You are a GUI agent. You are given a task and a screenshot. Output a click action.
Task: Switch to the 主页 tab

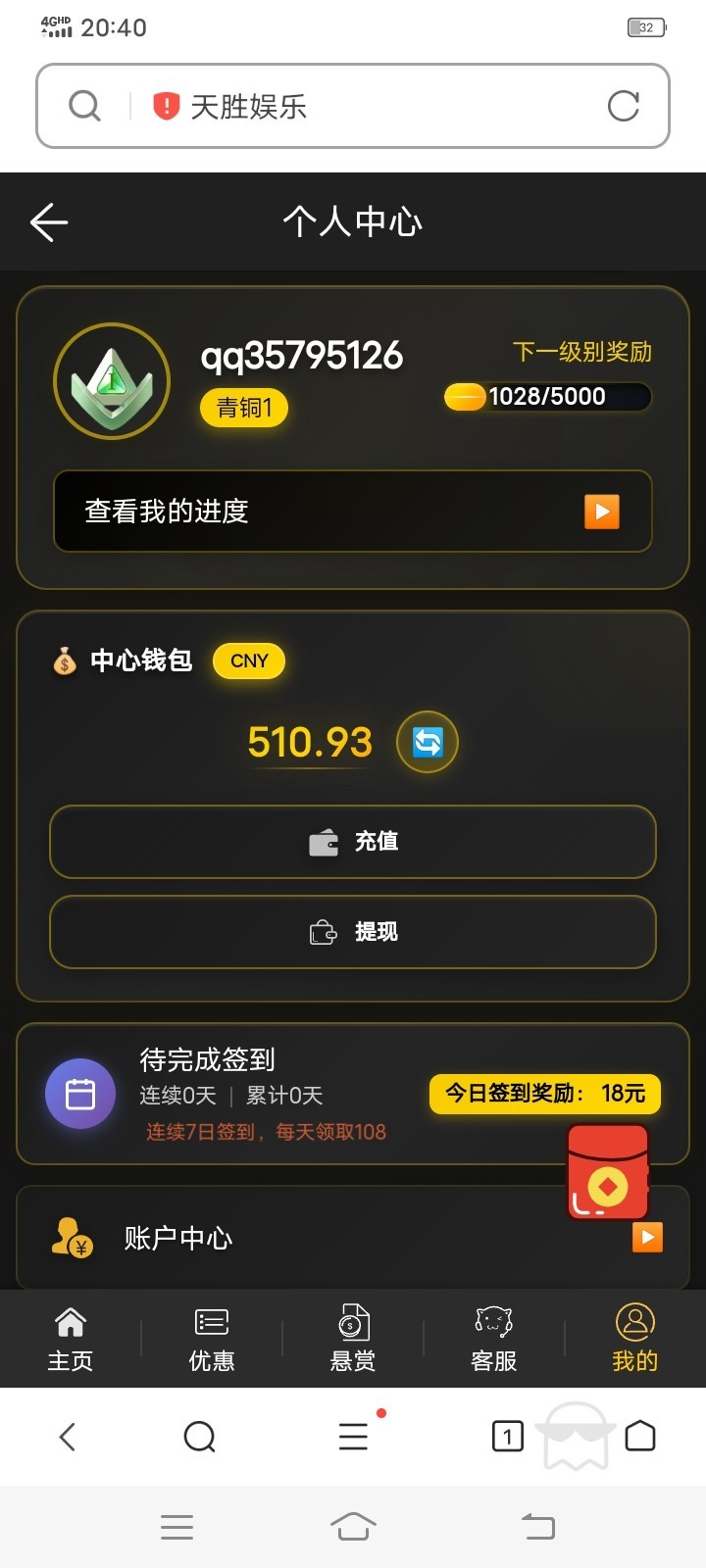point(71,1339)
